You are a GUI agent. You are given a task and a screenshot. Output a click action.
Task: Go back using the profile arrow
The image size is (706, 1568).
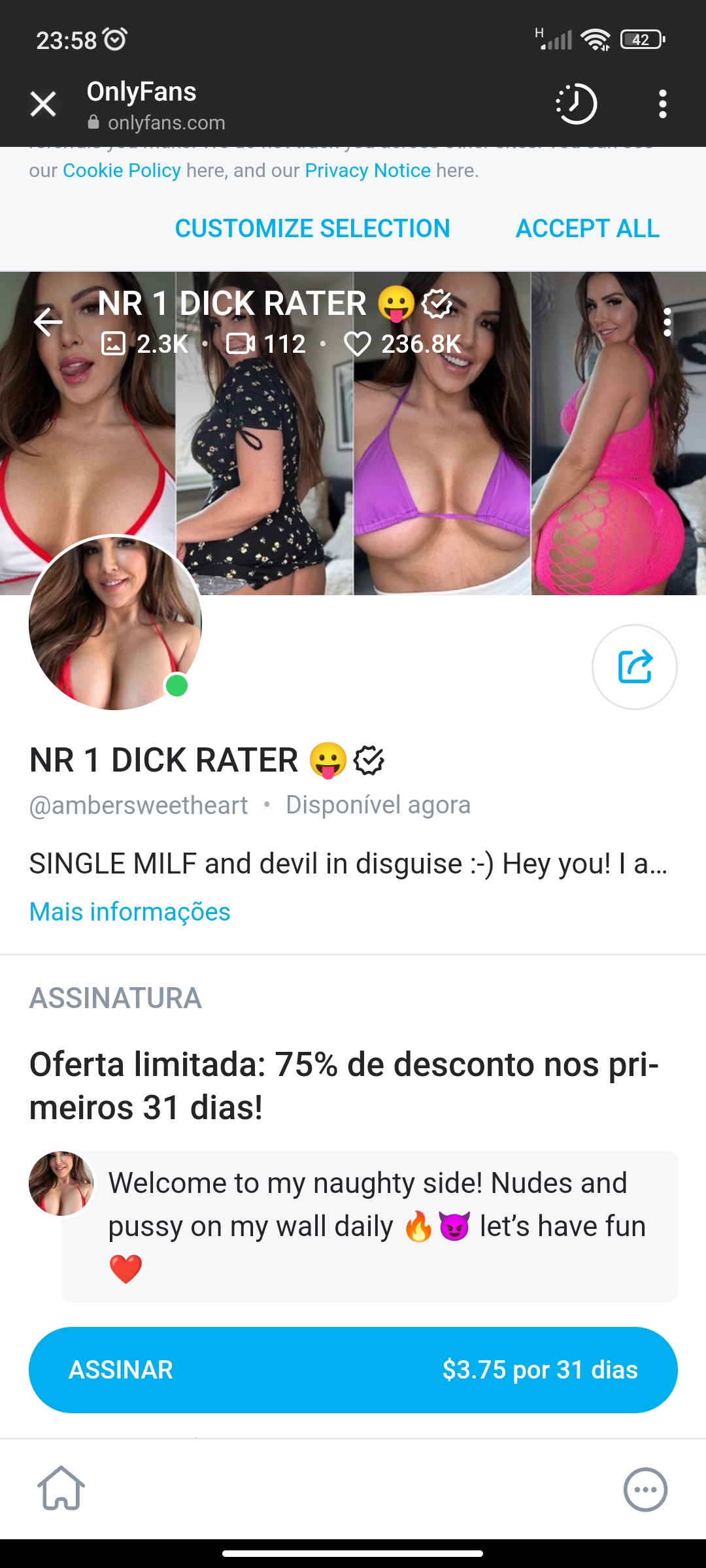coord(48,321)
